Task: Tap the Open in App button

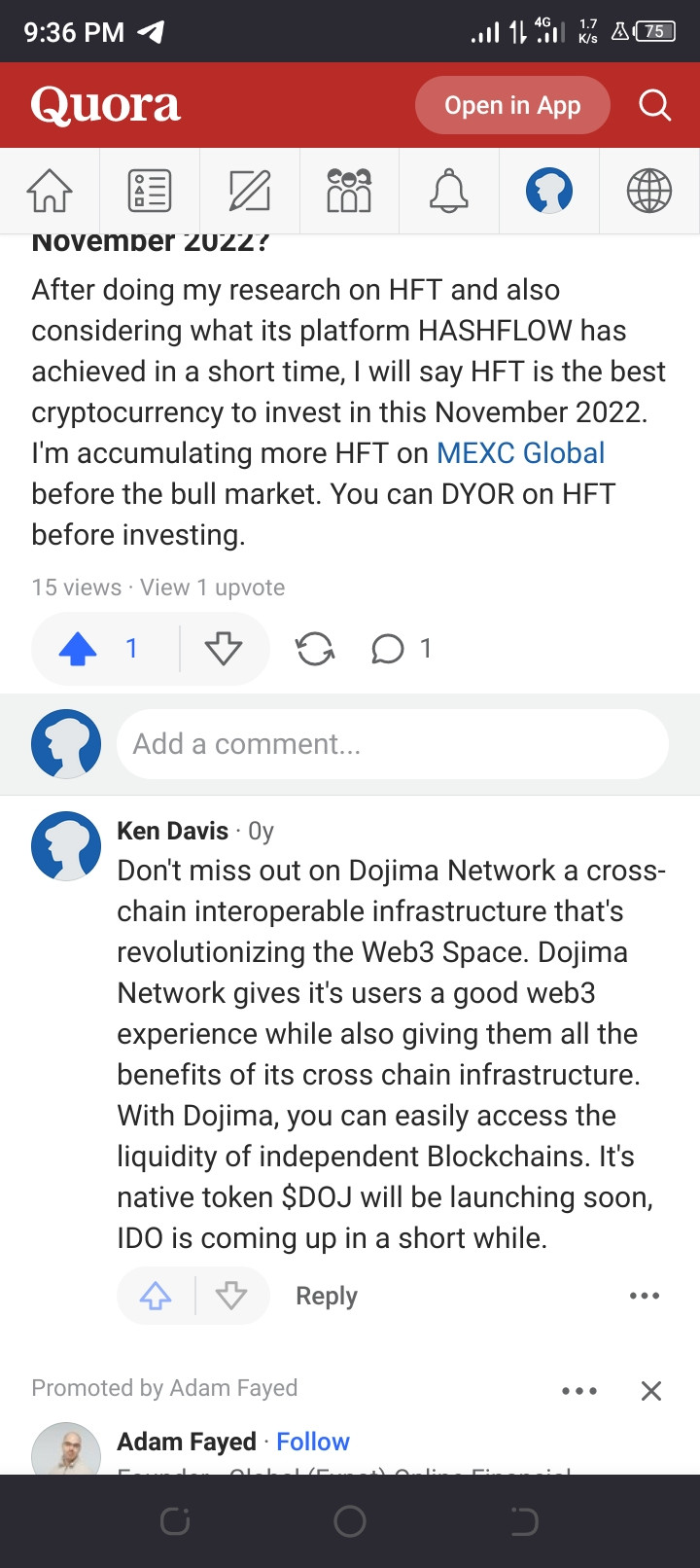Action: pos(512,105)
